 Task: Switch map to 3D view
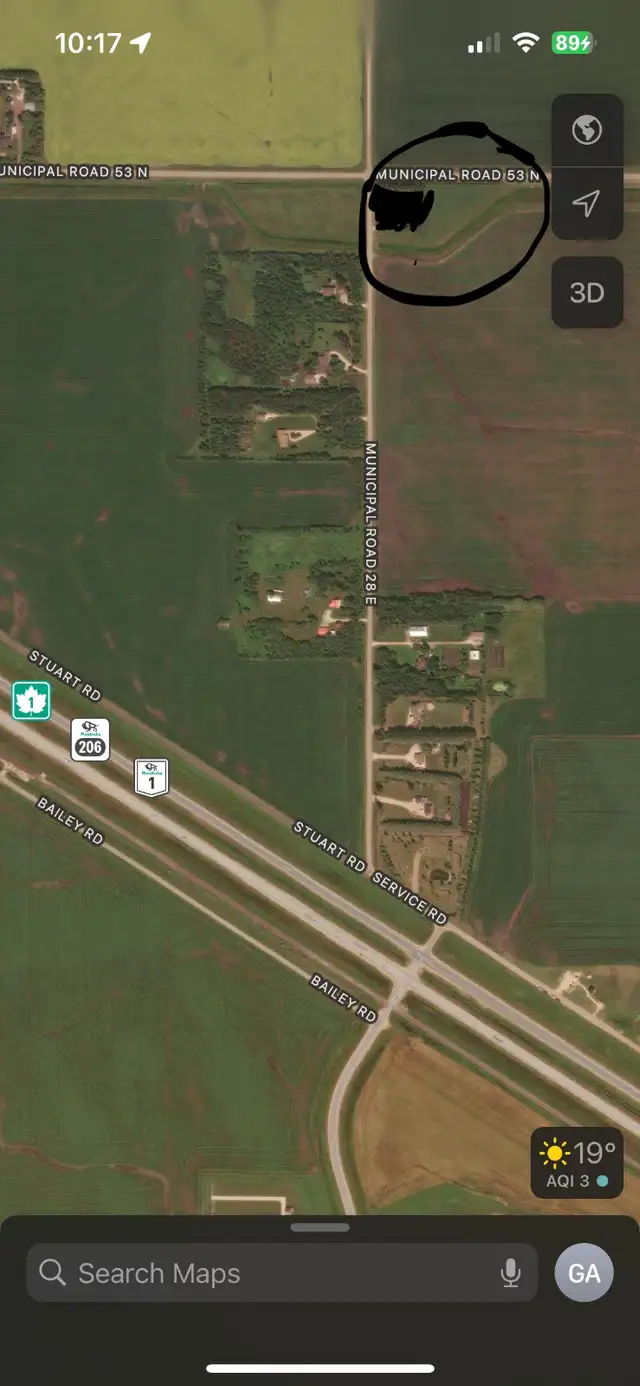586,292
